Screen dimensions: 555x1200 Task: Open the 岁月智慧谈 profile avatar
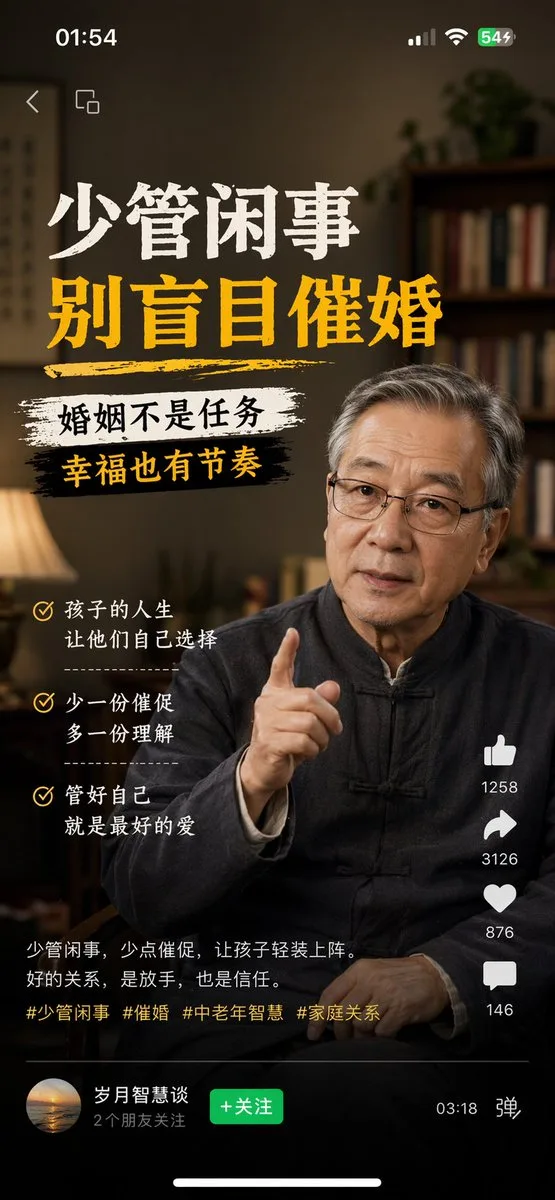pyautogui.click(x=53, y=1106)
